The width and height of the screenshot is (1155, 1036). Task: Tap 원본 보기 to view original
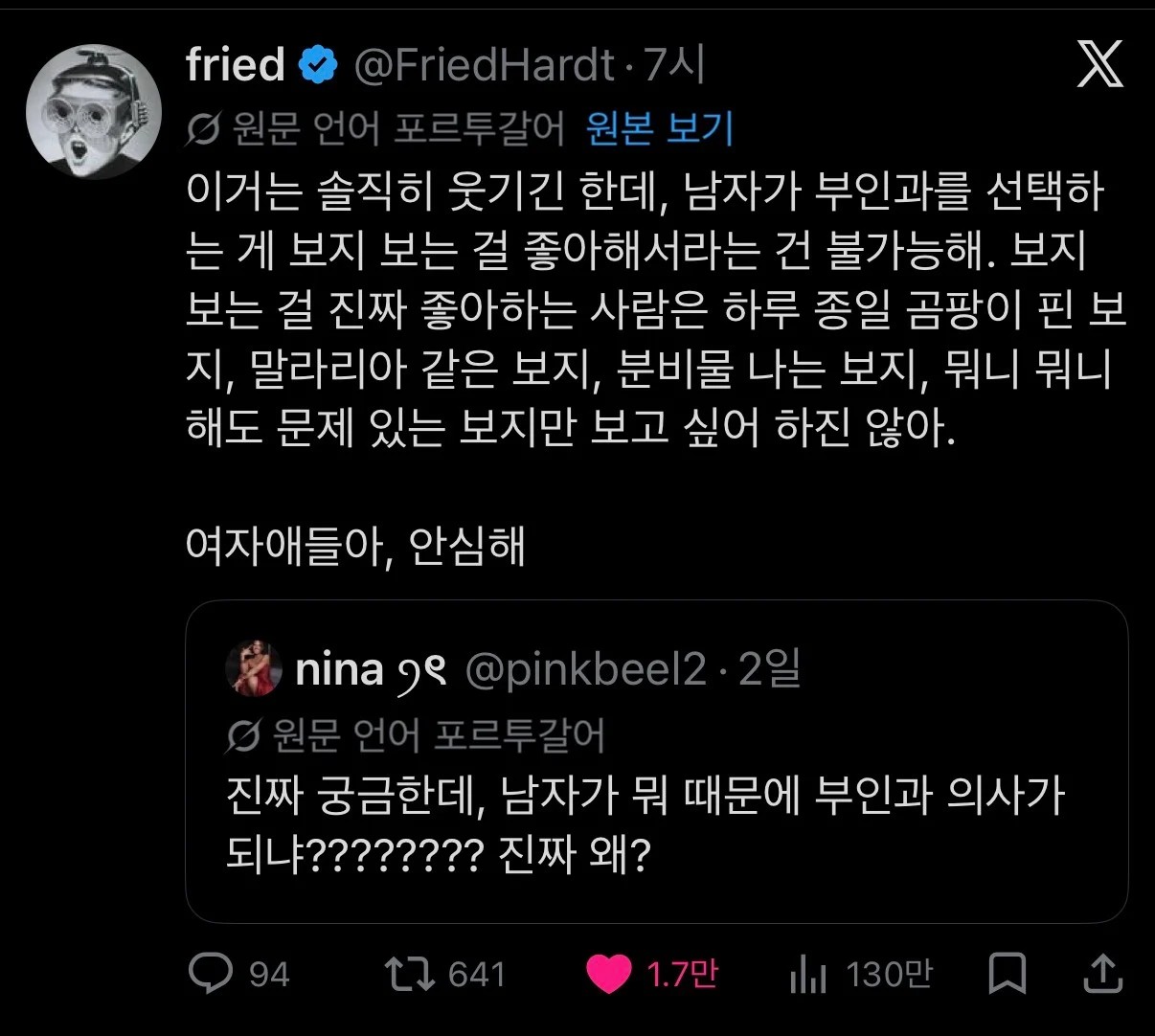(x=659, y=127)
